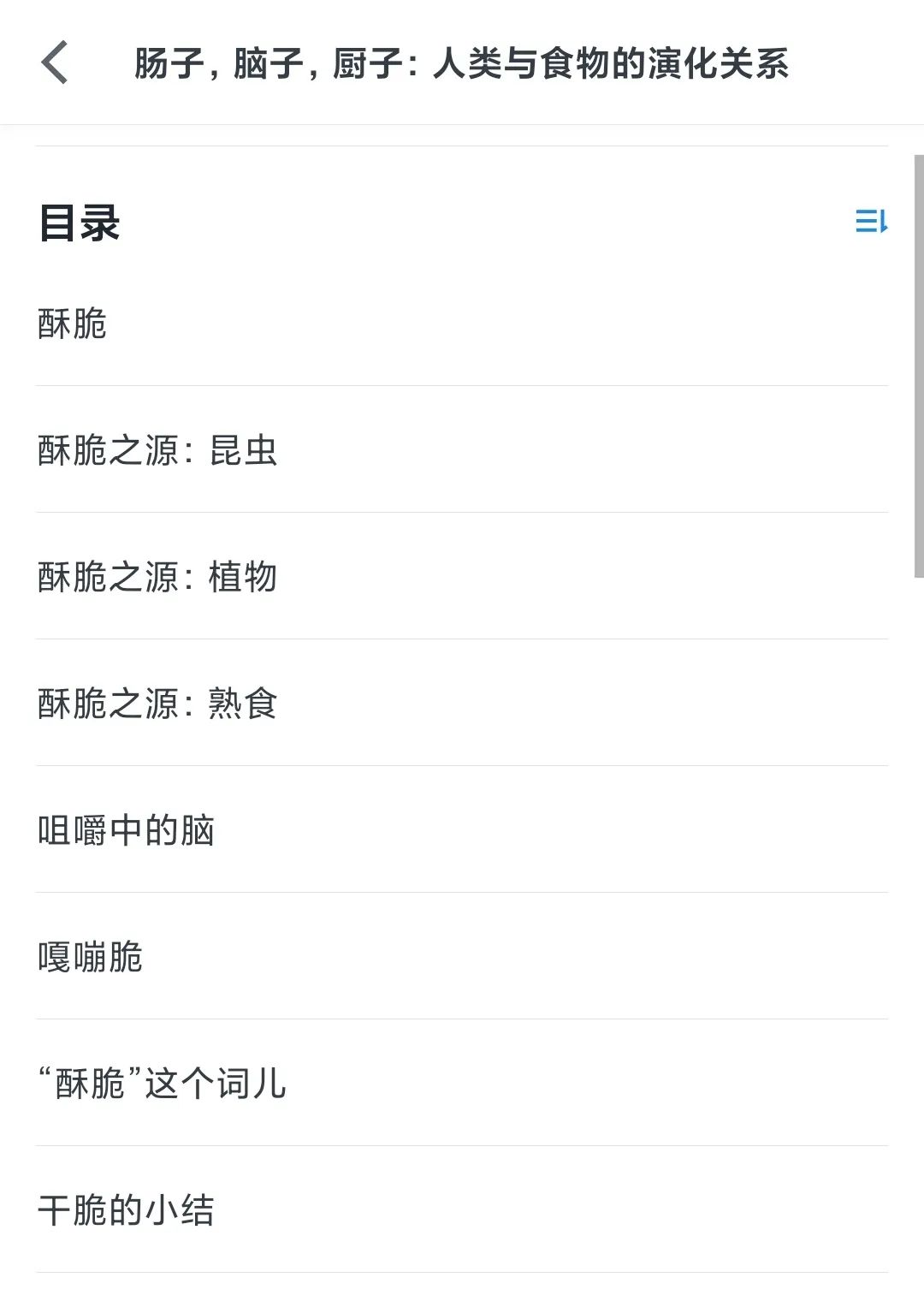Screen dimensions: 924x1307
Task: Reverse the table of contents sort order
Action: coord(871,222)
